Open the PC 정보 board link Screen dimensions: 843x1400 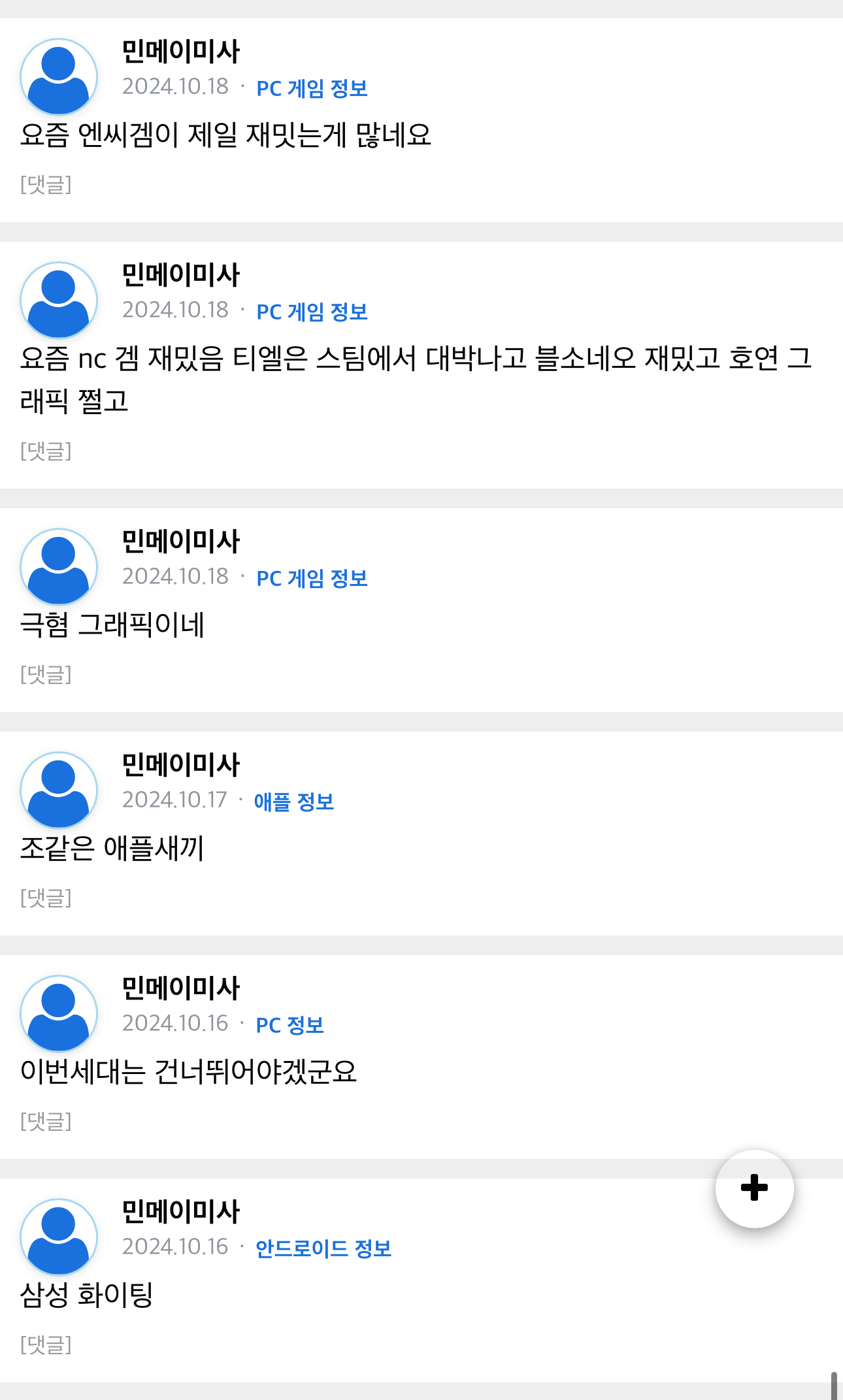290,1025
